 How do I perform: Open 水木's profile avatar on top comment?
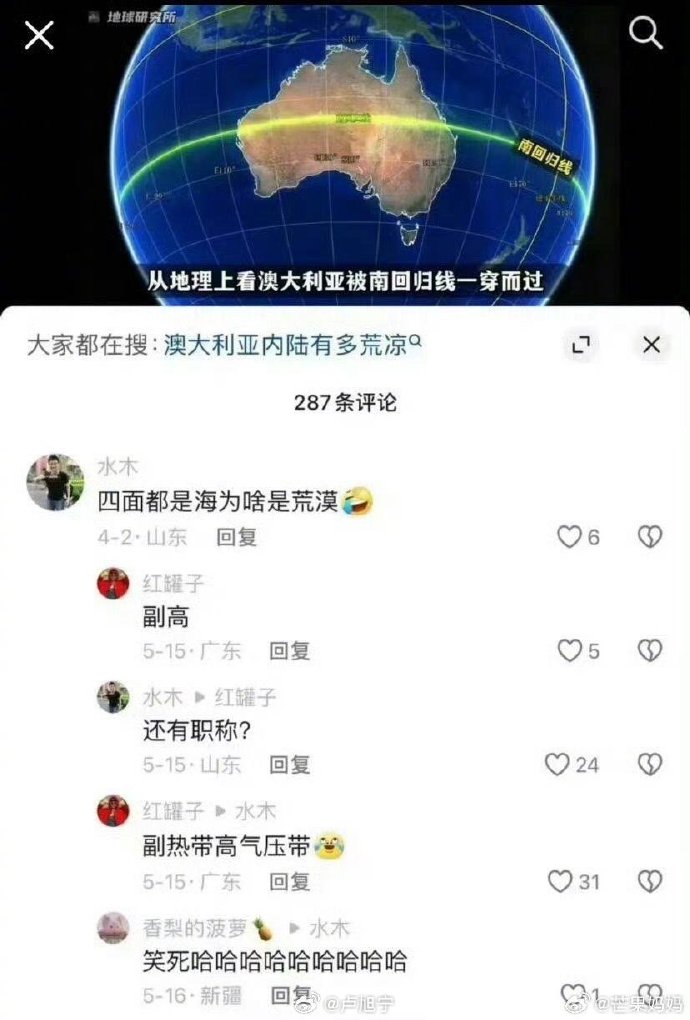click(x=54, y=482)
